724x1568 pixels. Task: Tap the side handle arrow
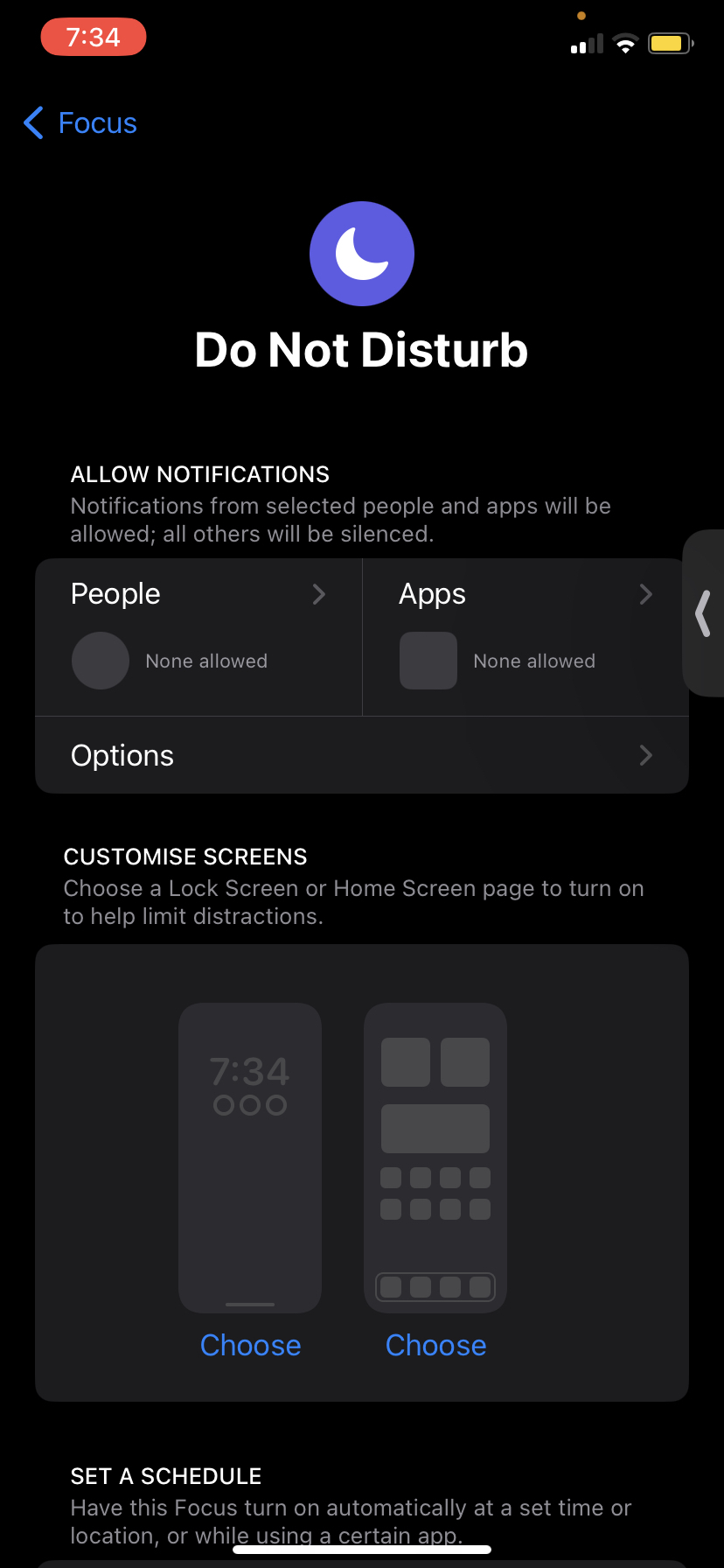pos(703,613)
